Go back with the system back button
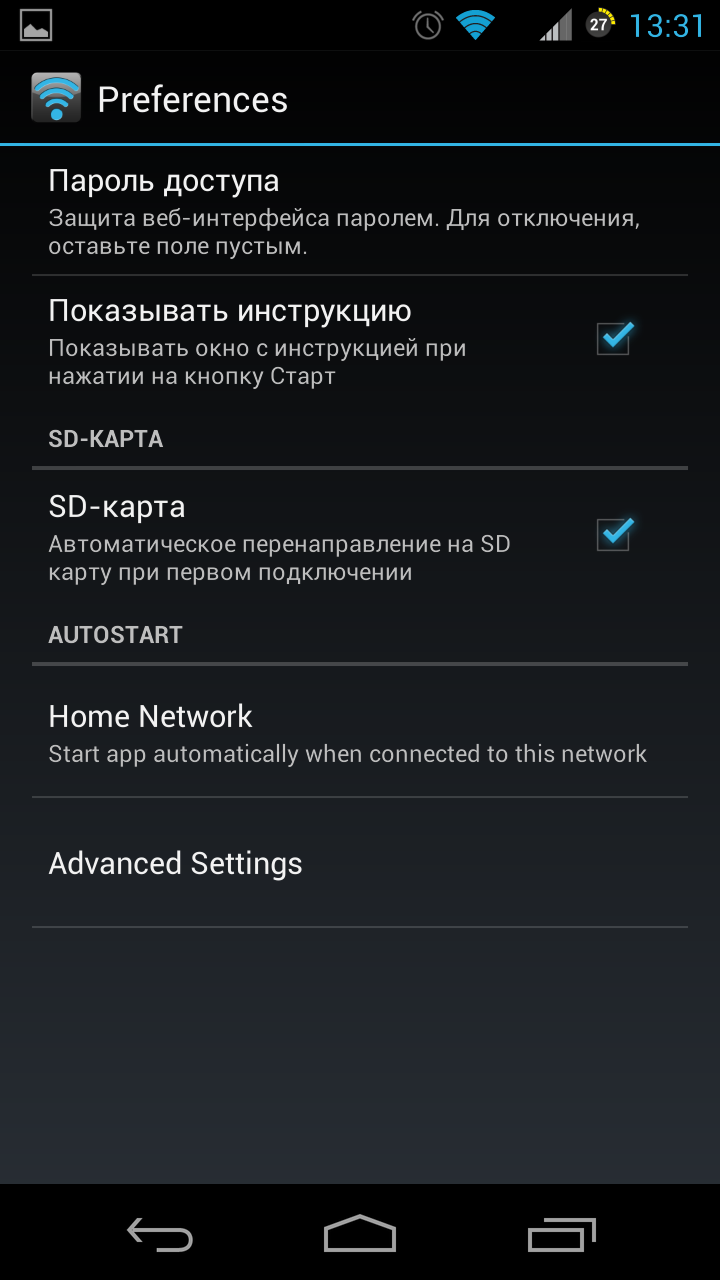The width and height of the screenshot is (720, 1280). click(x=160, y=1234)
